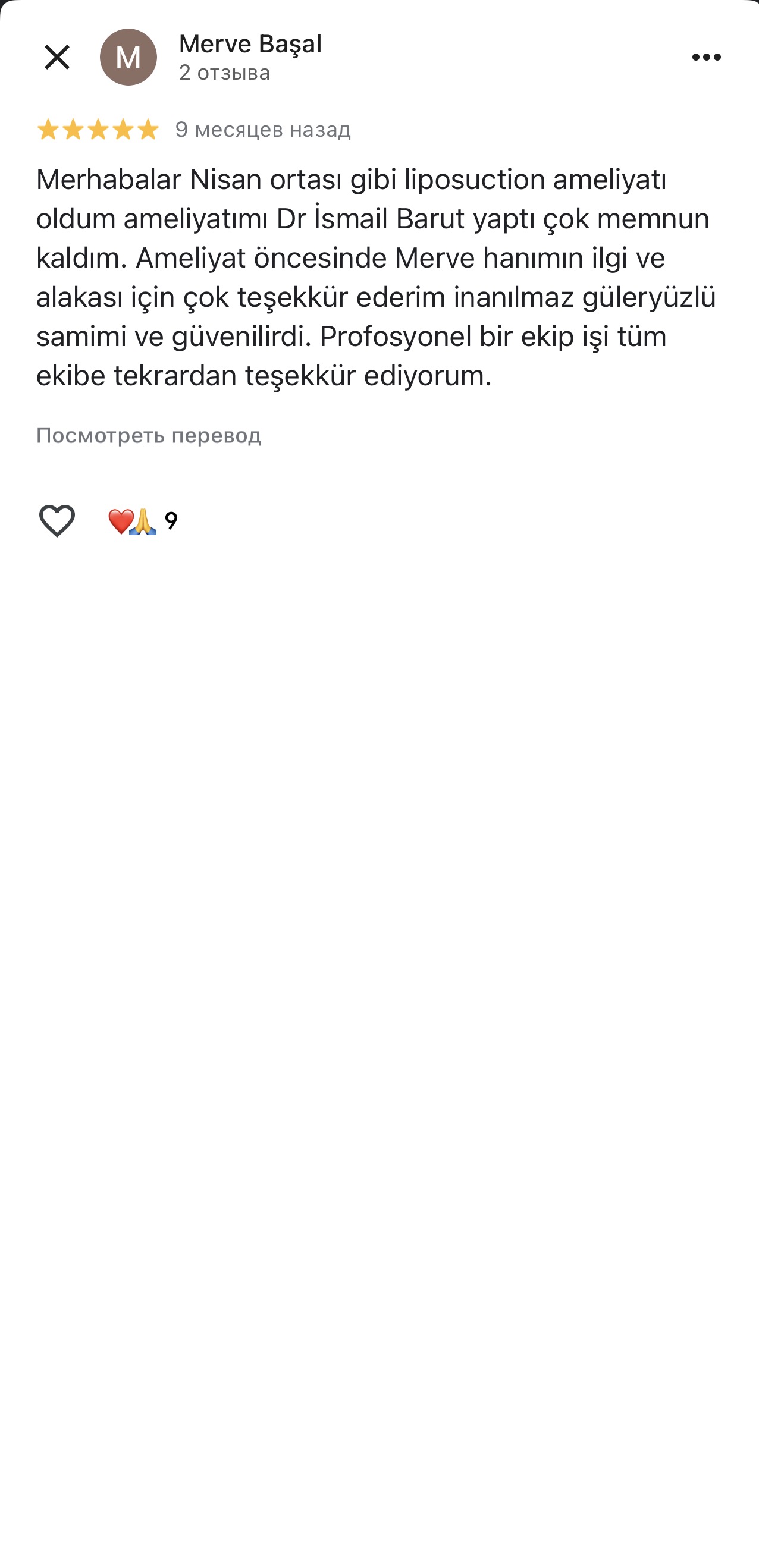Open Merve Başal's name header
759x1568 pixels.
click(250, 43)
